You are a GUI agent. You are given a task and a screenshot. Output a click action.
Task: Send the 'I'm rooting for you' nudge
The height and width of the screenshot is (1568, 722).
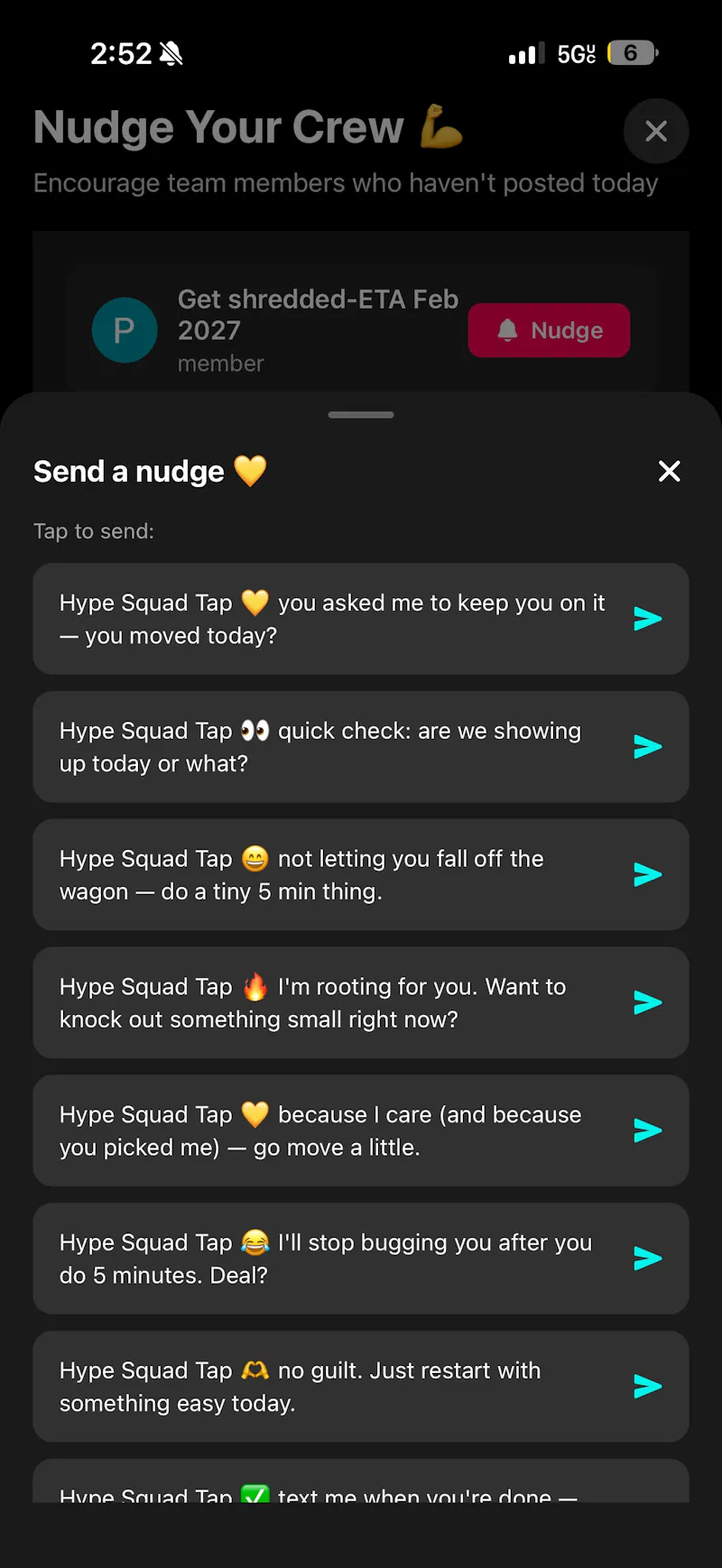tap(361, 1003)
